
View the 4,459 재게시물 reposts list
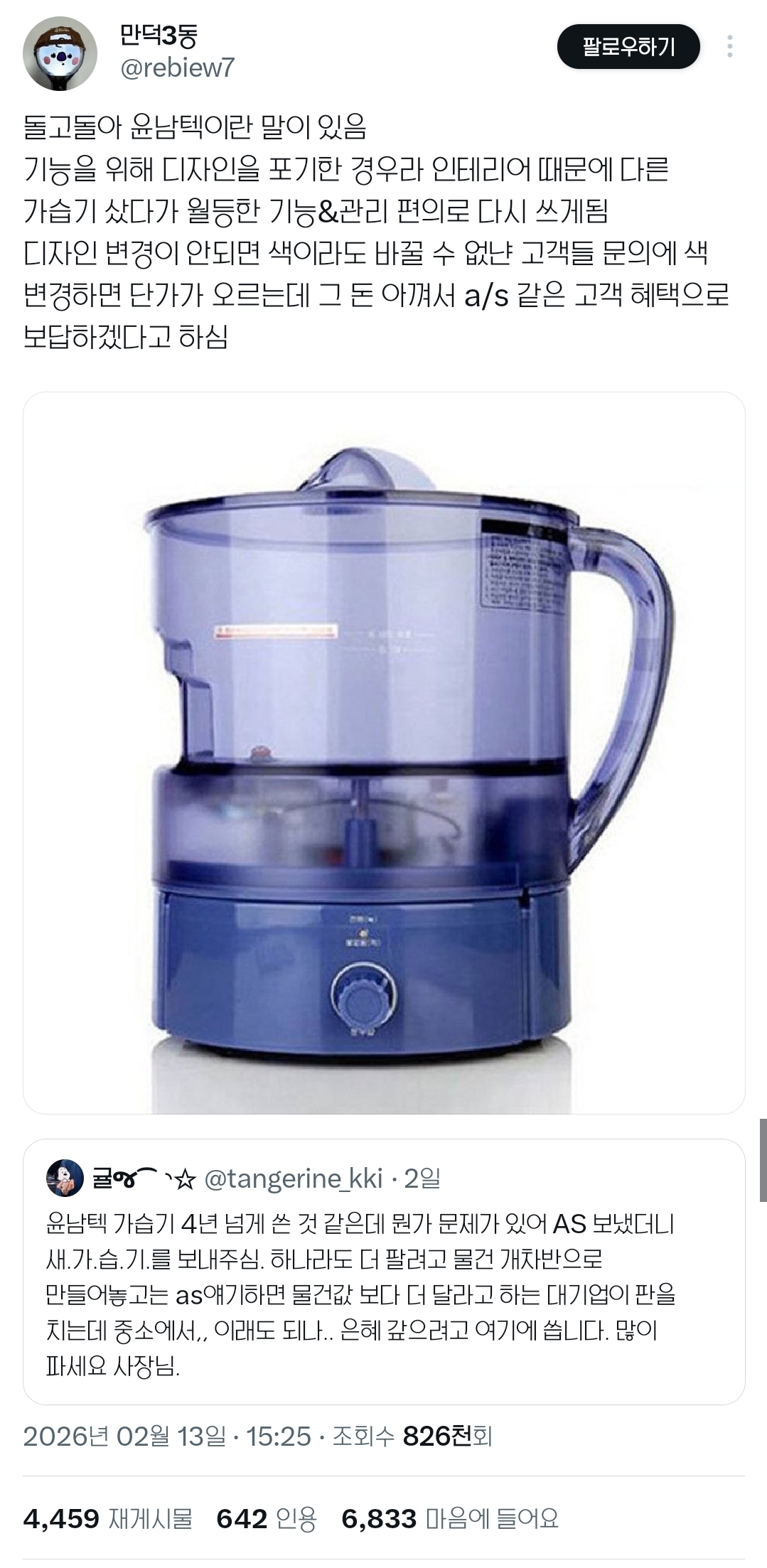[x=108, y=1519]
